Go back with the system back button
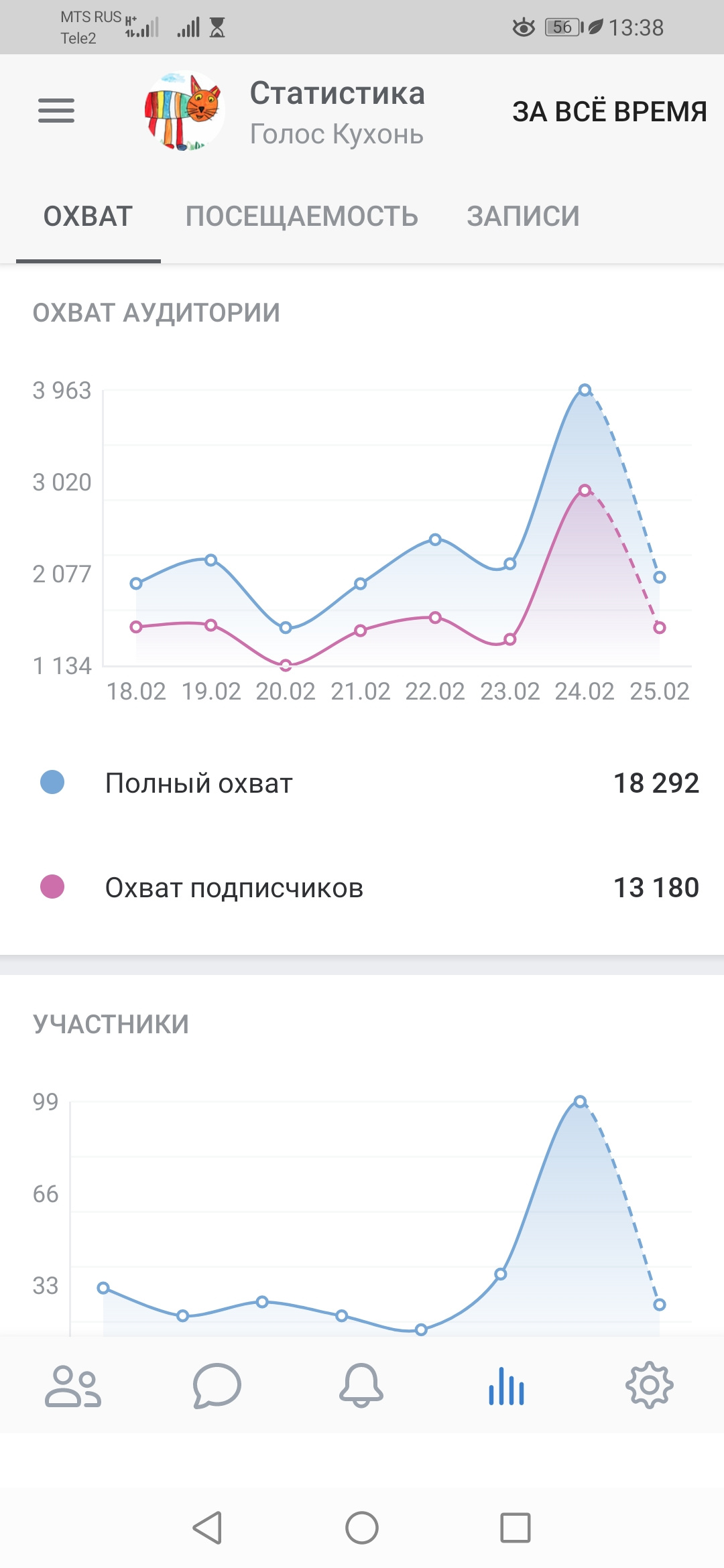Viewport: 724px width, 1568px height. [207, 1528]
